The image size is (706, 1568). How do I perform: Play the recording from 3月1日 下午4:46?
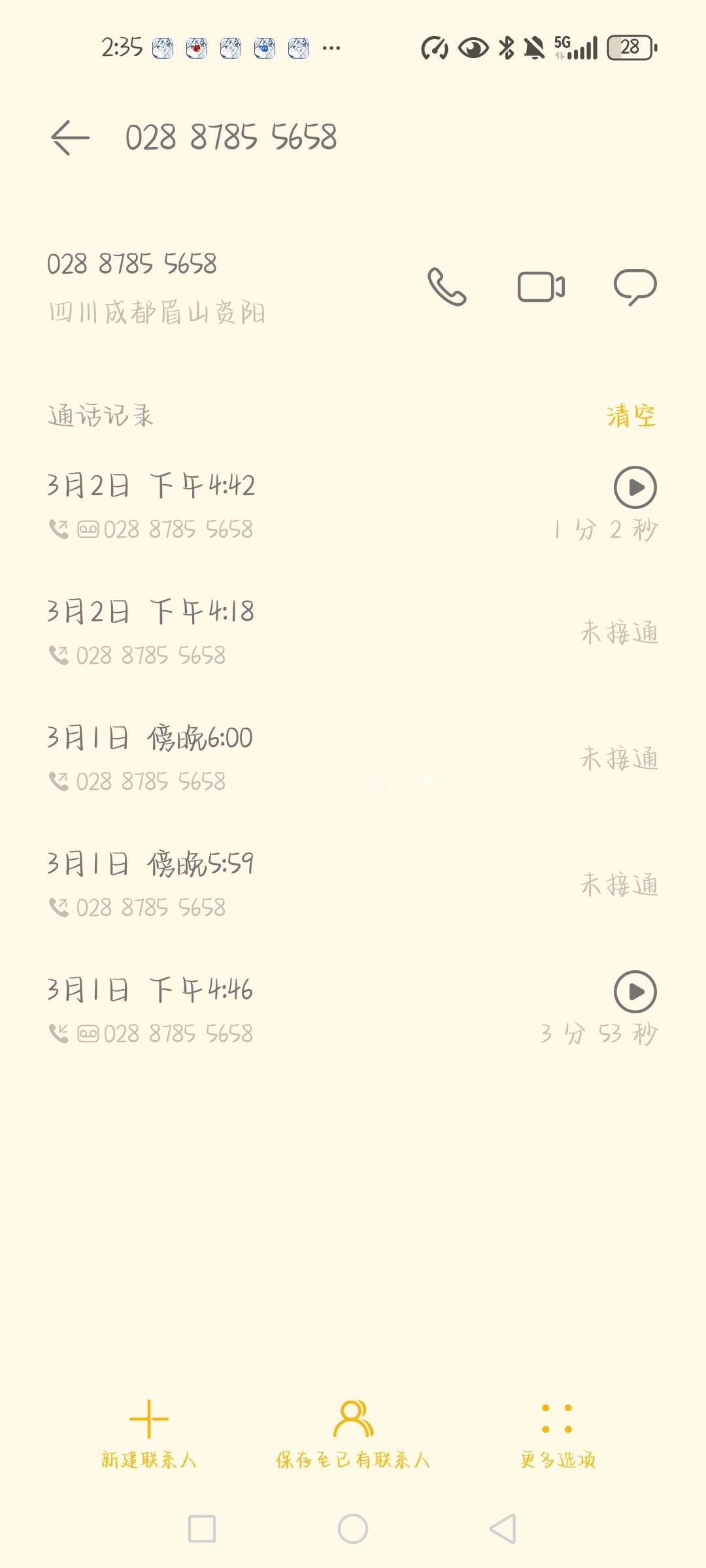(635, 992)
